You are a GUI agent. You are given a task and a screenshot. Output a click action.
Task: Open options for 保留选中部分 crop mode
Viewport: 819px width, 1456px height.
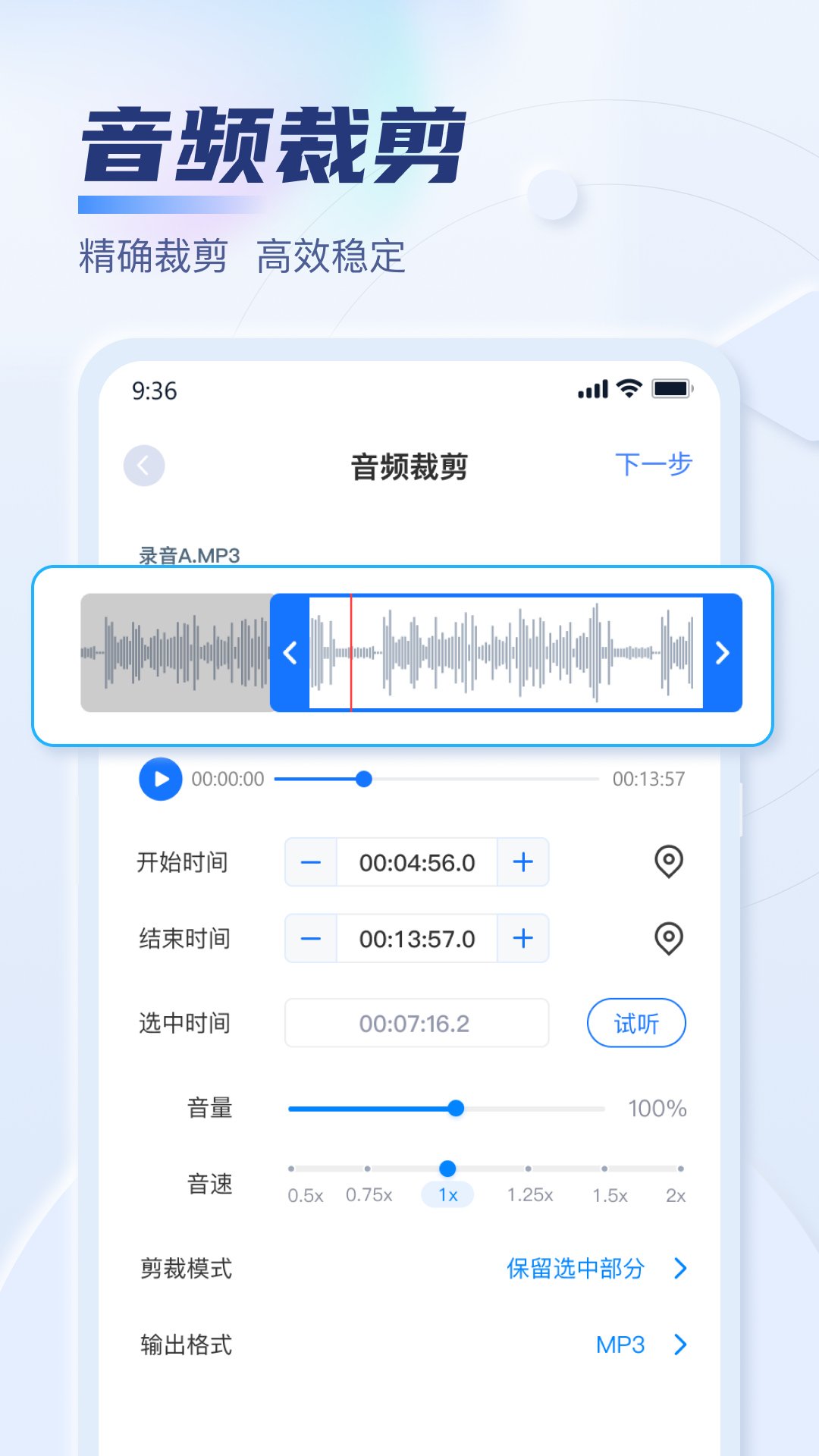tap(574, 1269)
